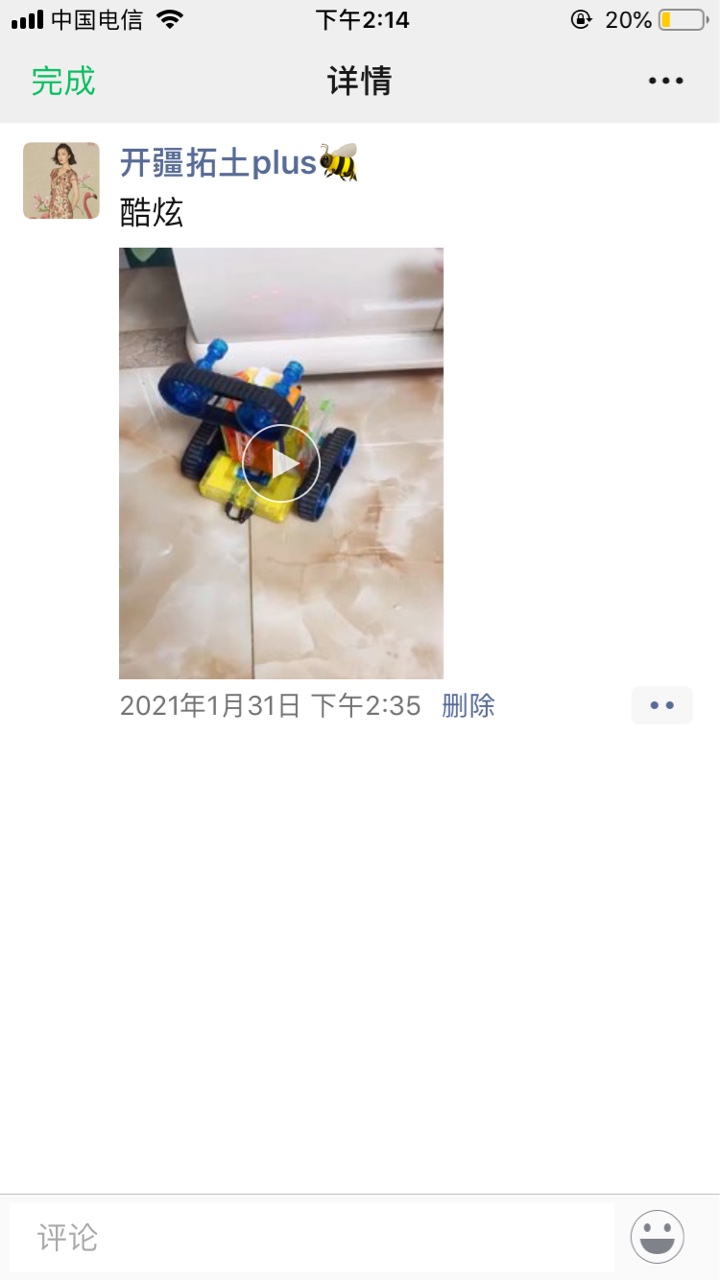Open the emoji picker beside comment box
This screenshot has height=1280, width=720.
click(657, 1237)
